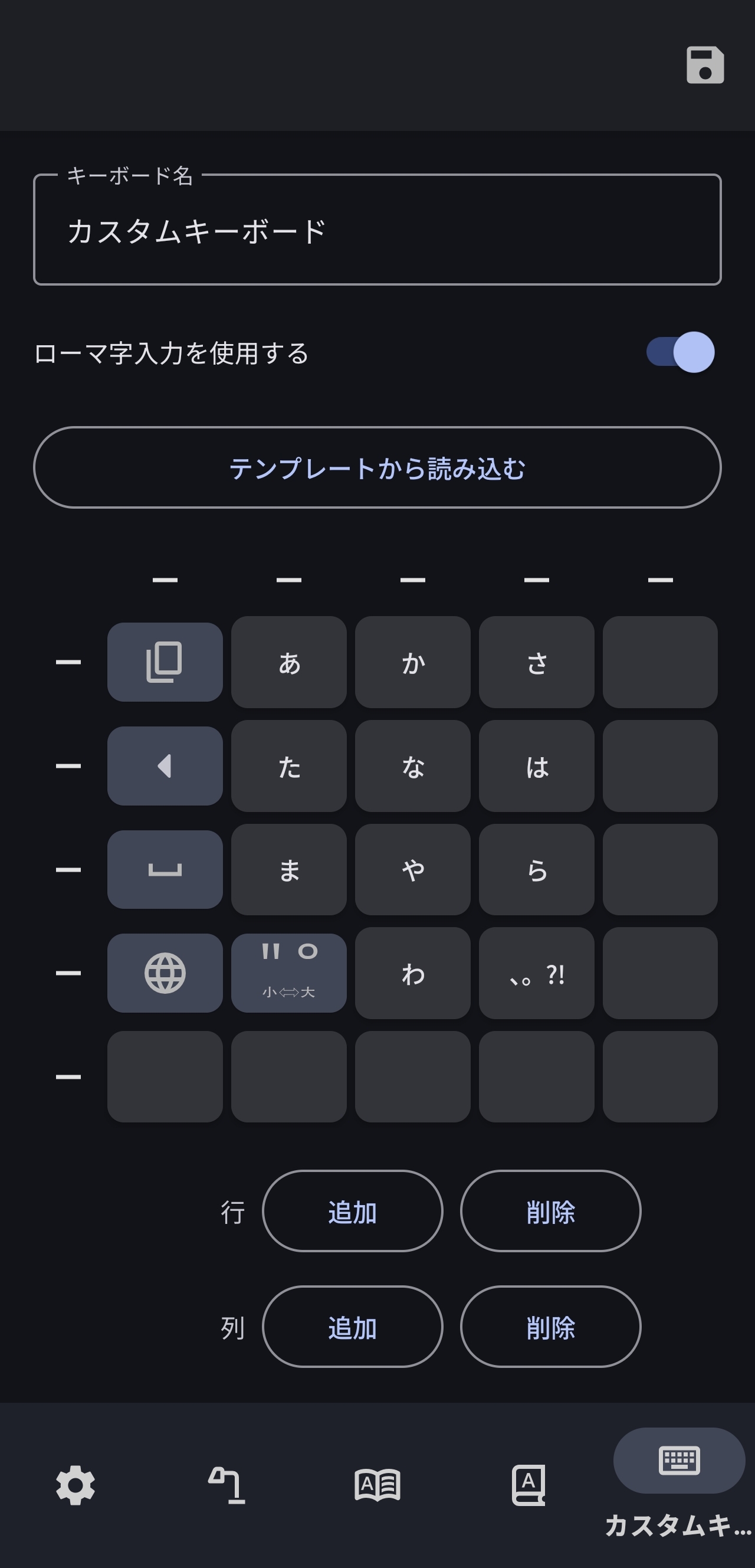Select the か key in the grid
755x1568 pixels.
412,662
